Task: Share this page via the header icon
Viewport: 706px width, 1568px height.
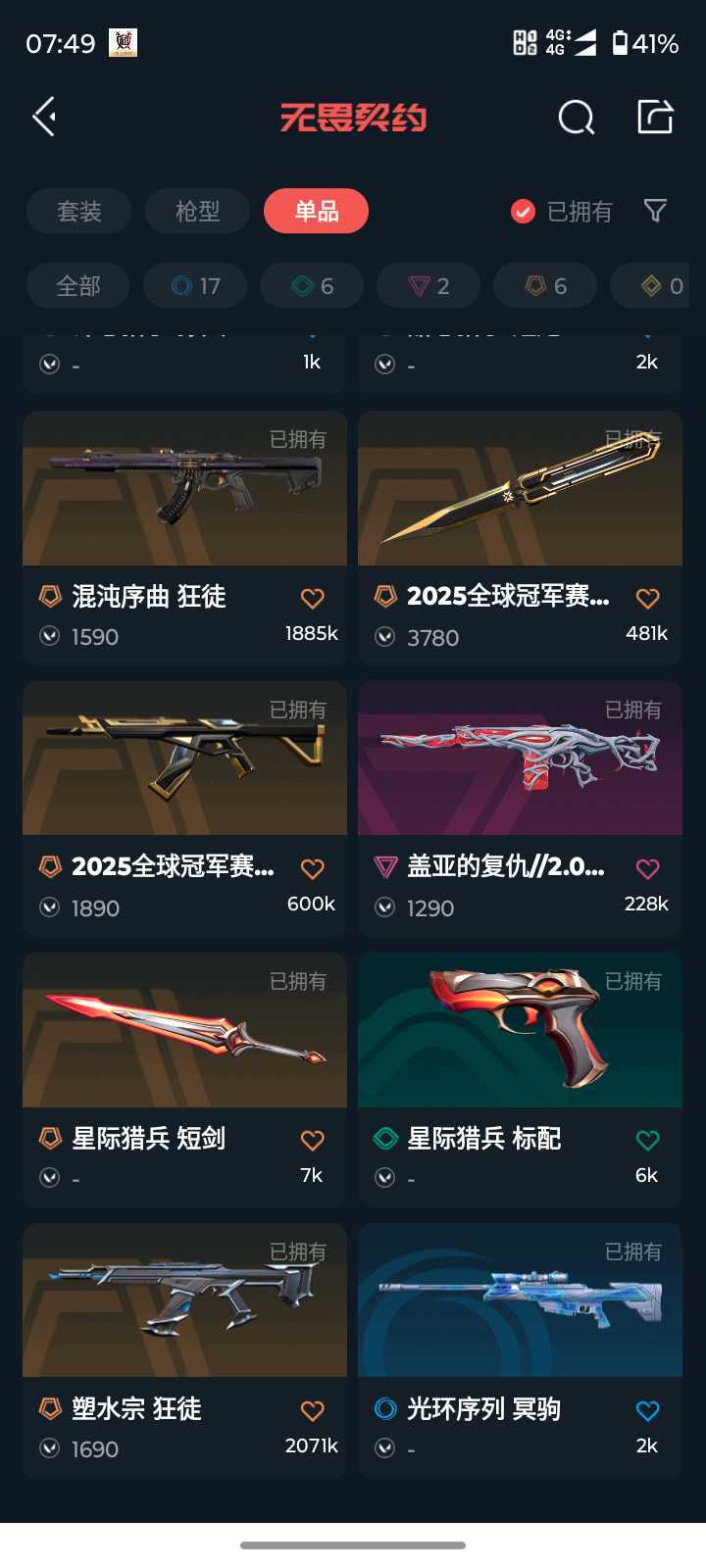Action: (655, 117)
